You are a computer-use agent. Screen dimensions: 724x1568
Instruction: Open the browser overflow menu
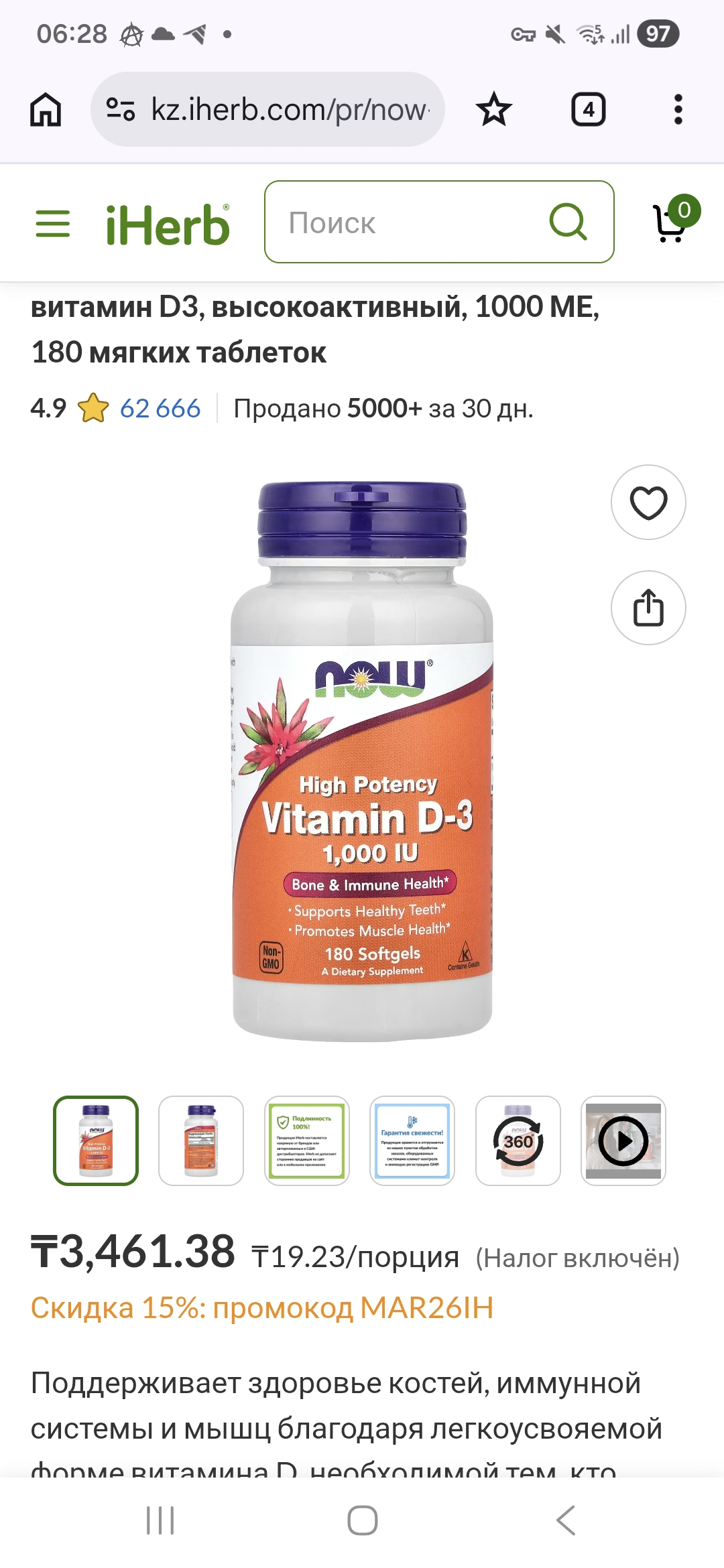click(678, 109)
